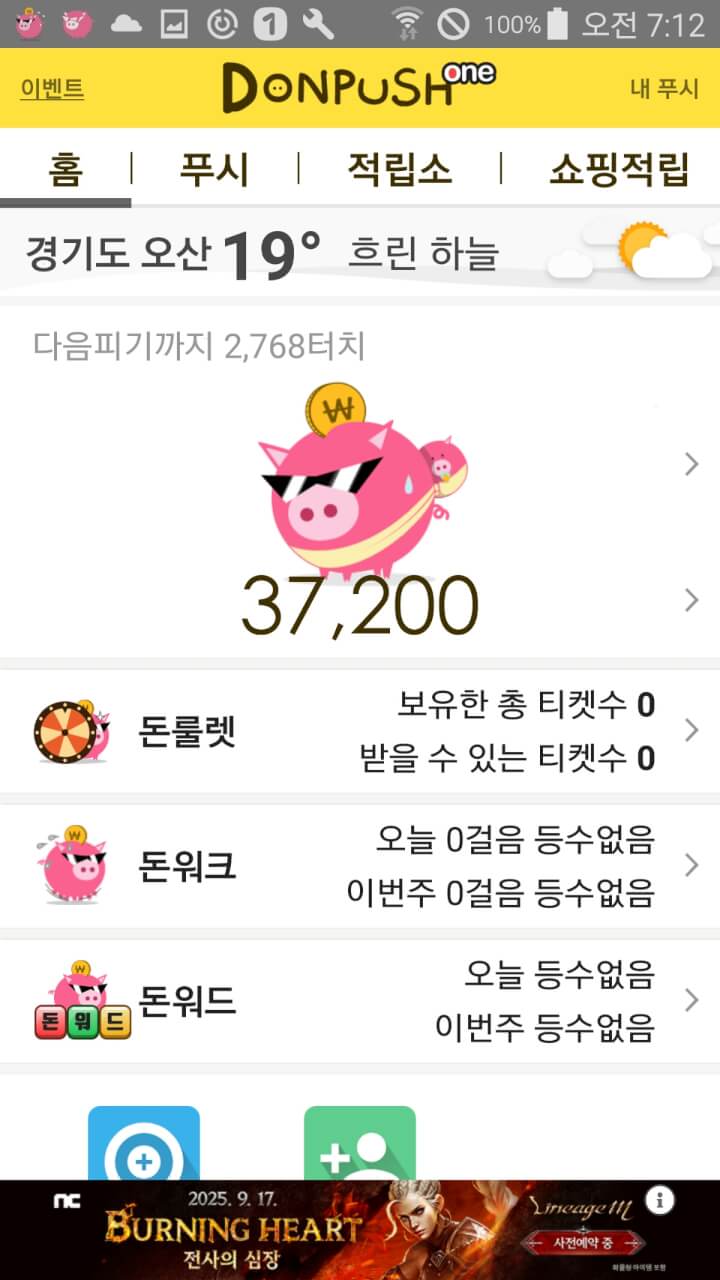Open the ad info icon

[x=659, y=1200]
